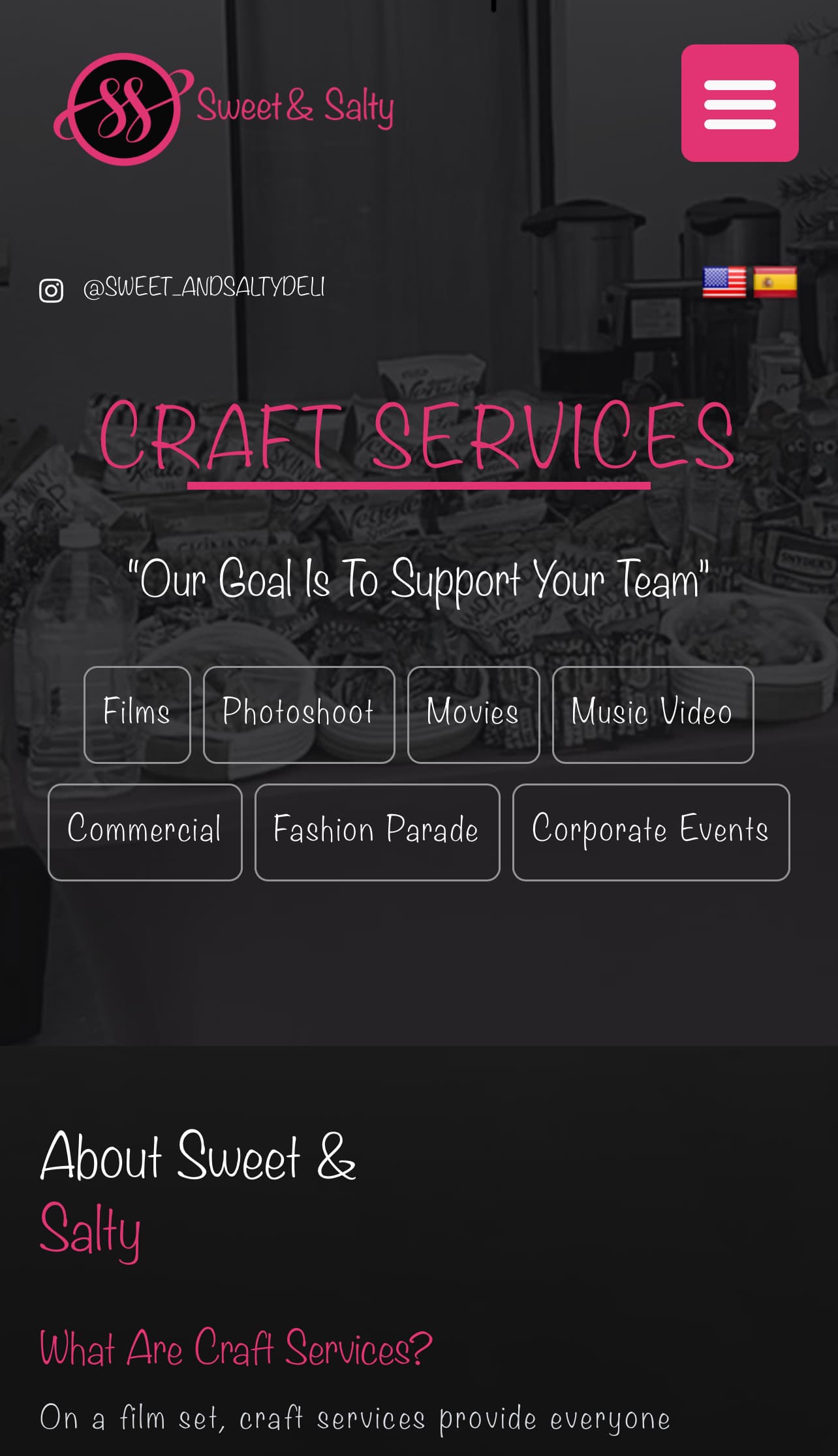
Task: Select the Photoshoot service tag
Action: pos(298,714)
